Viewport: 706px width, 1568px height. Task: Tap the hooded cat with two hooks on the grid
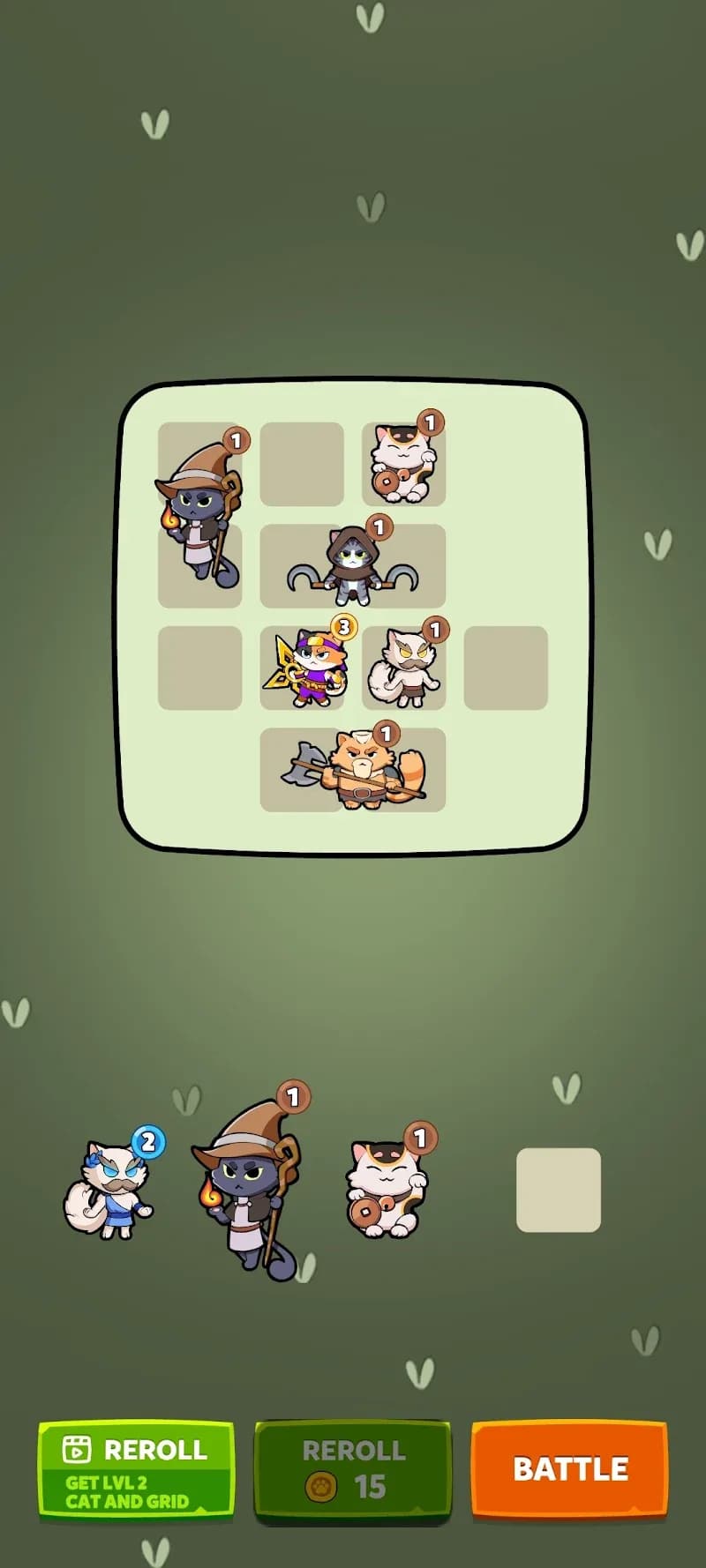[353, 566]
